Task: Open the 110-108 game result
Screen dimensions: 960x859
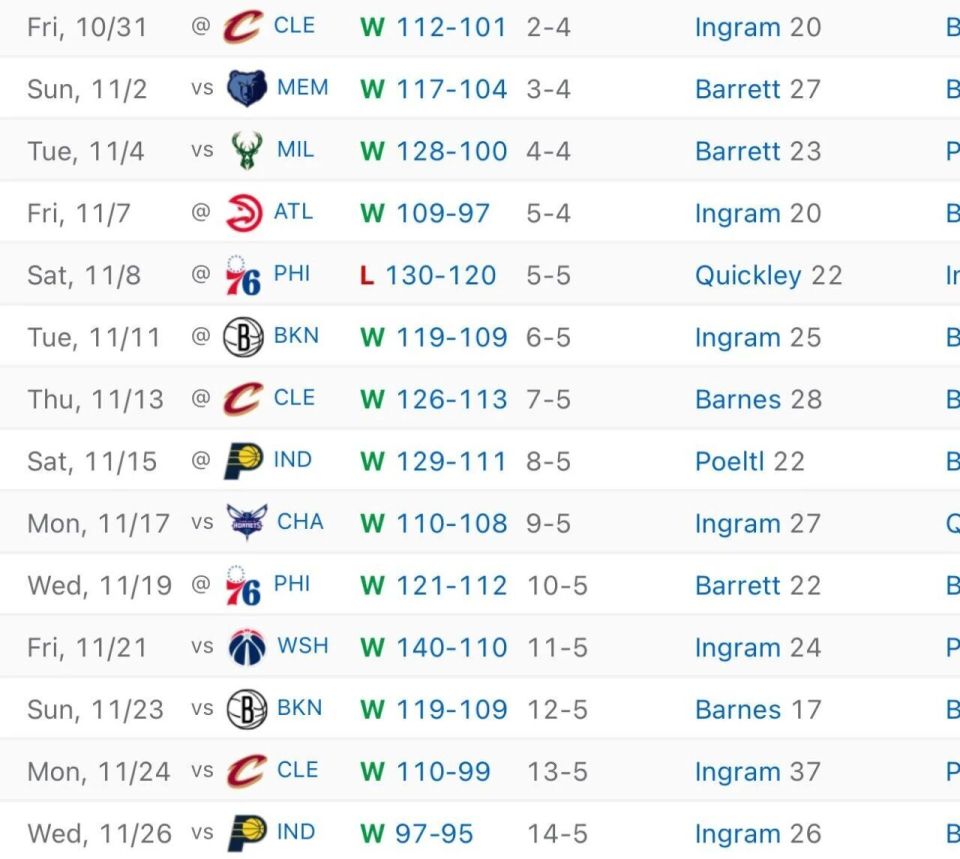Action: click(451, 523)
